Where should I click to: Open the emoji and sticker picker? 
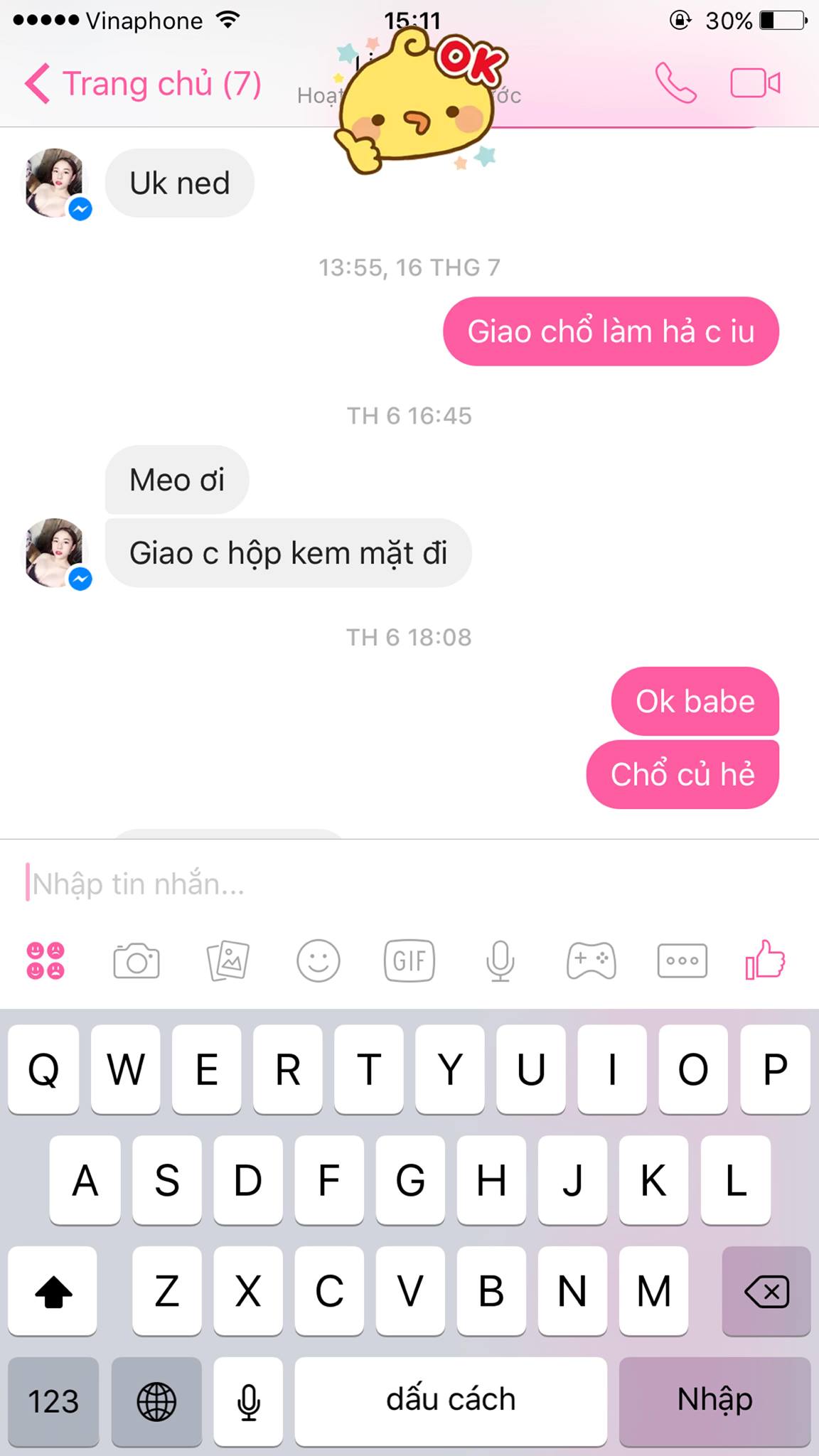tap(318, 961)
